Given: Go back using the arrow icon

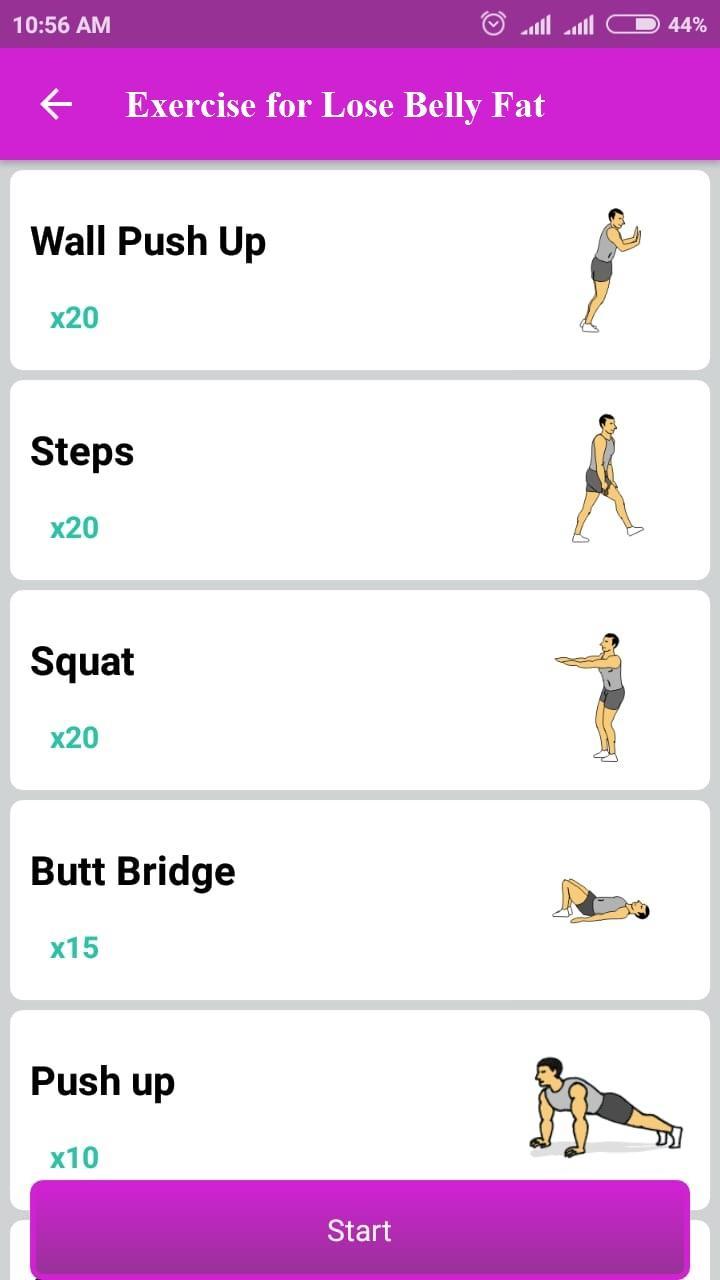Looking at the screenshot, I should (56, 104).
